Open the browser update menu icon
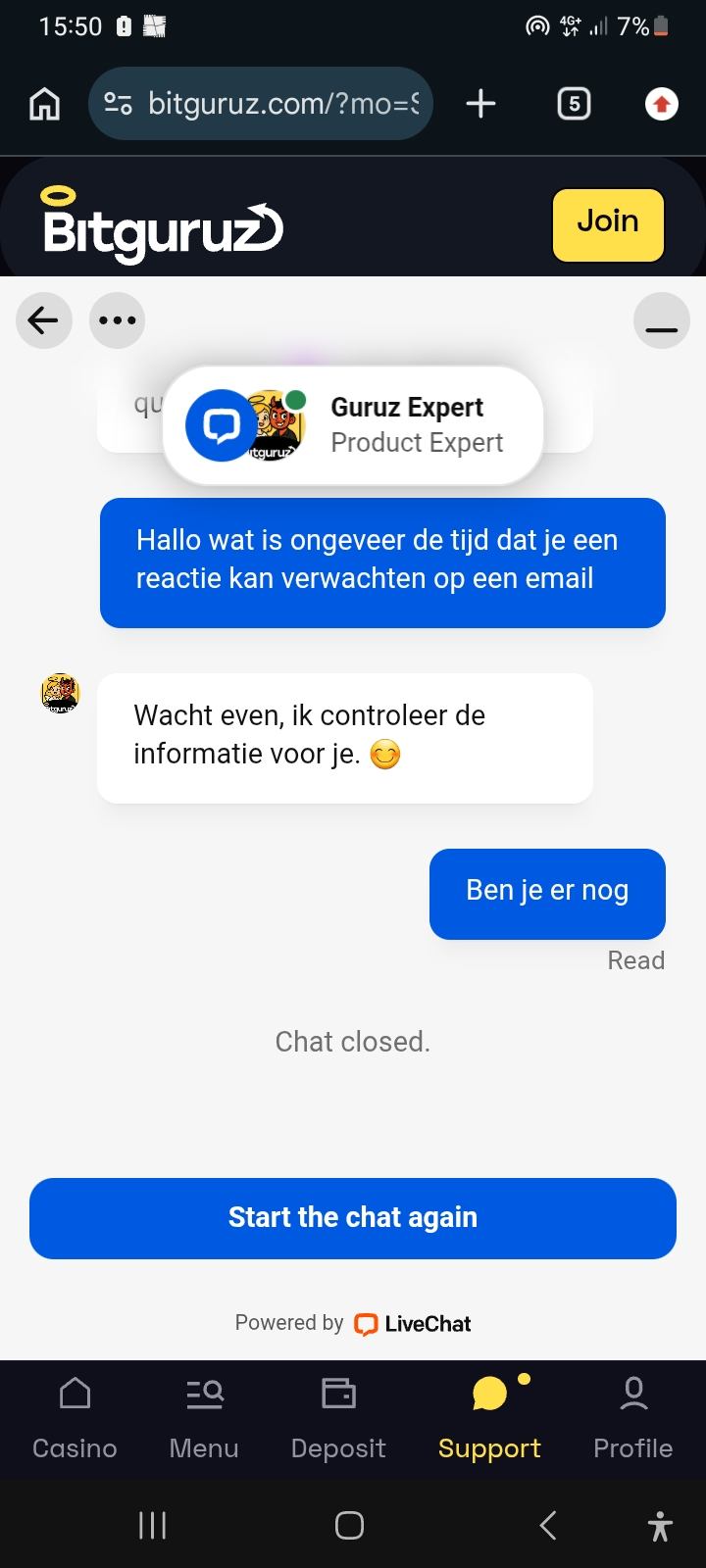 pyautogui.click(x=662, y=103)
